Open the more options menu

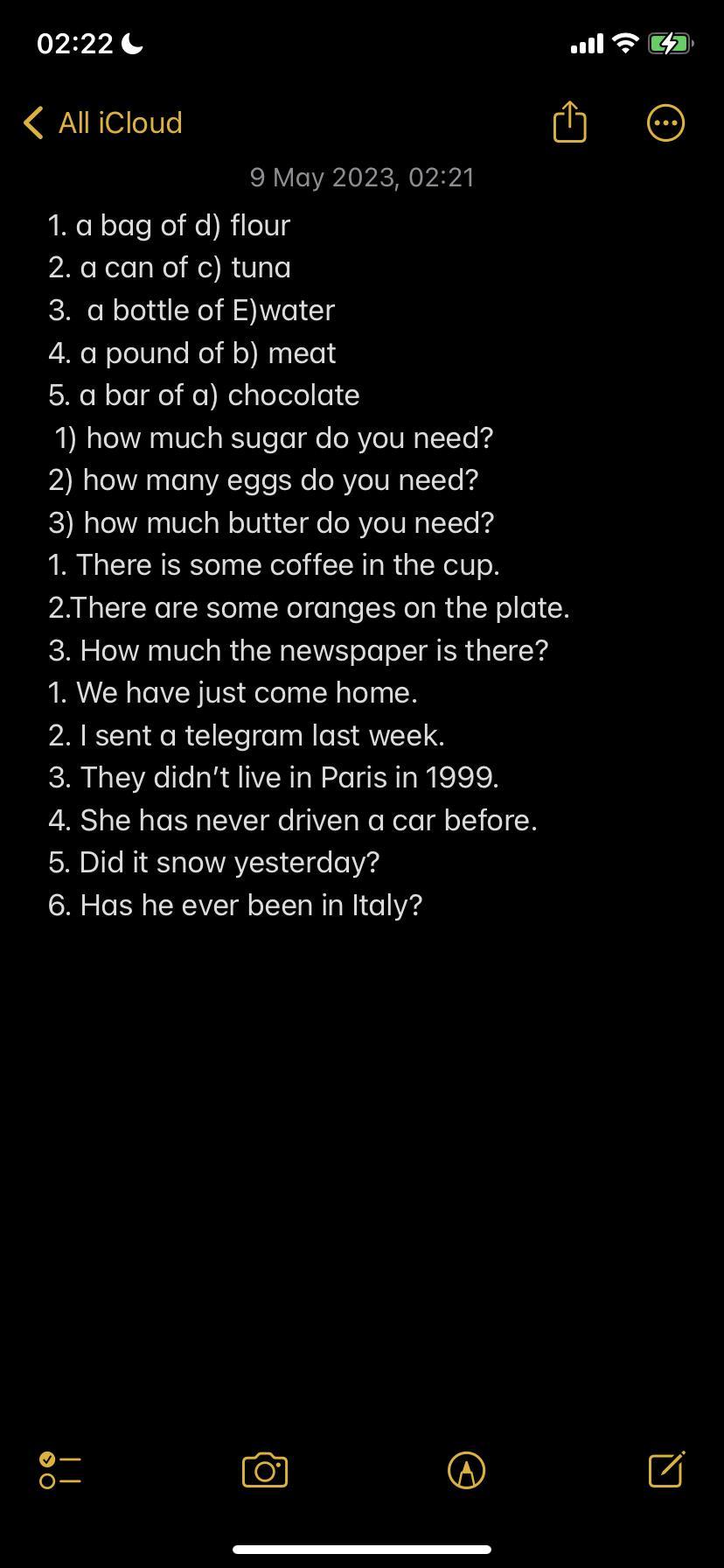coord(665,123)
